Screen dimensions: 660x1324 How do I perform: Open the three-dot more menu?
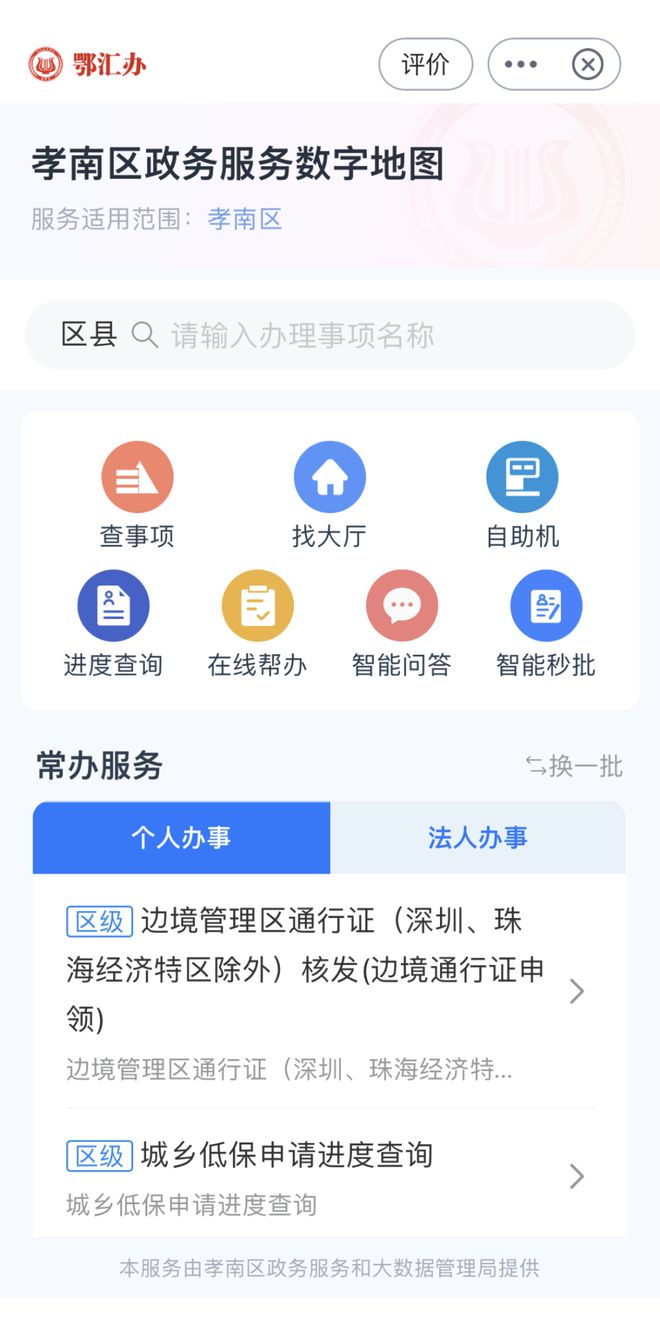[521, 65]
